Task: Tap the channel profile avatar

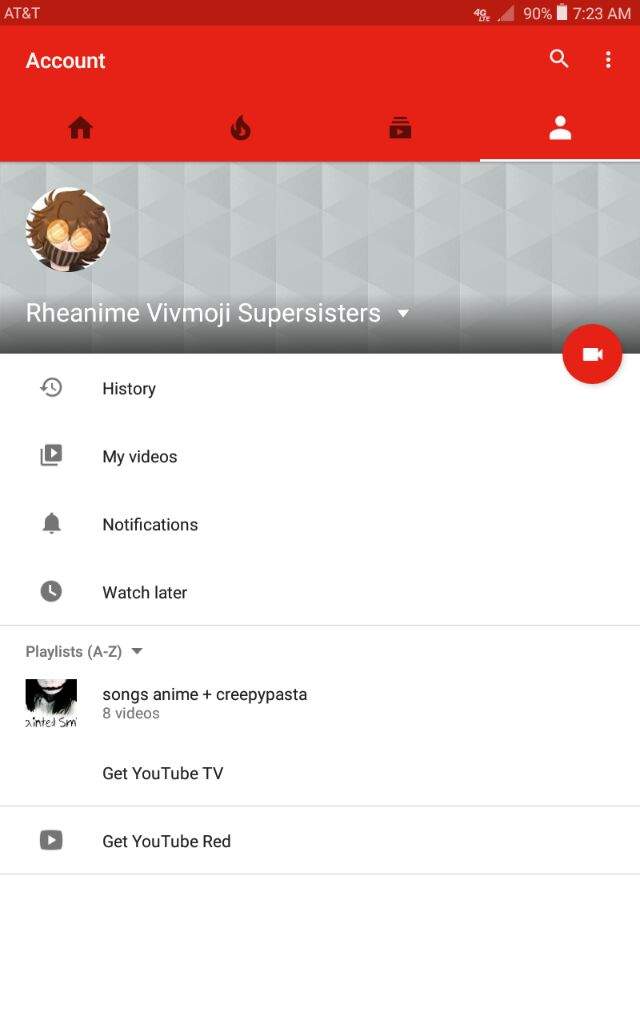Action: click(x=68, y=230)
